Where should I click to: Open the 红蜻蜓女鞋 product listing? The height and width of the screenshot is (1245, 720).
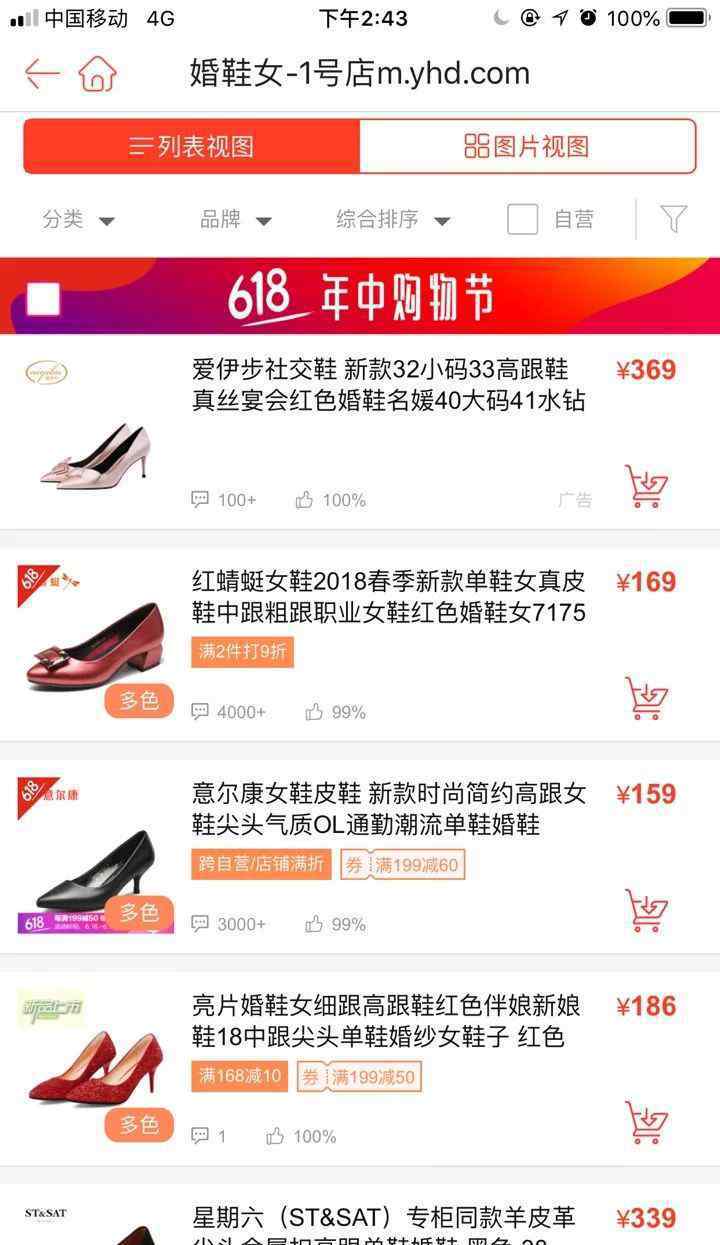388,597
